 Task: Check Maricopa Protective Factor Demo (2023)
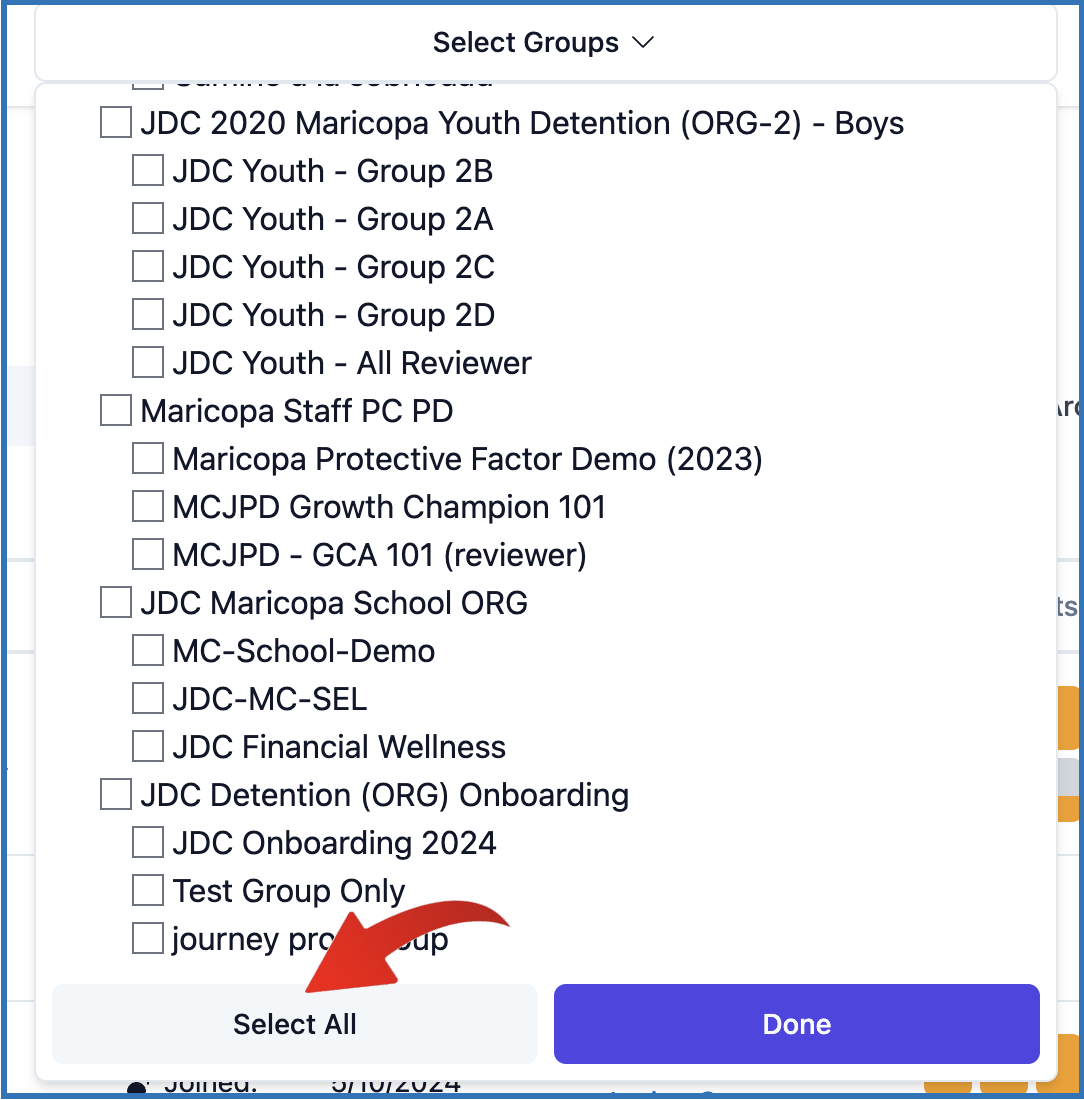pos(148,459)
